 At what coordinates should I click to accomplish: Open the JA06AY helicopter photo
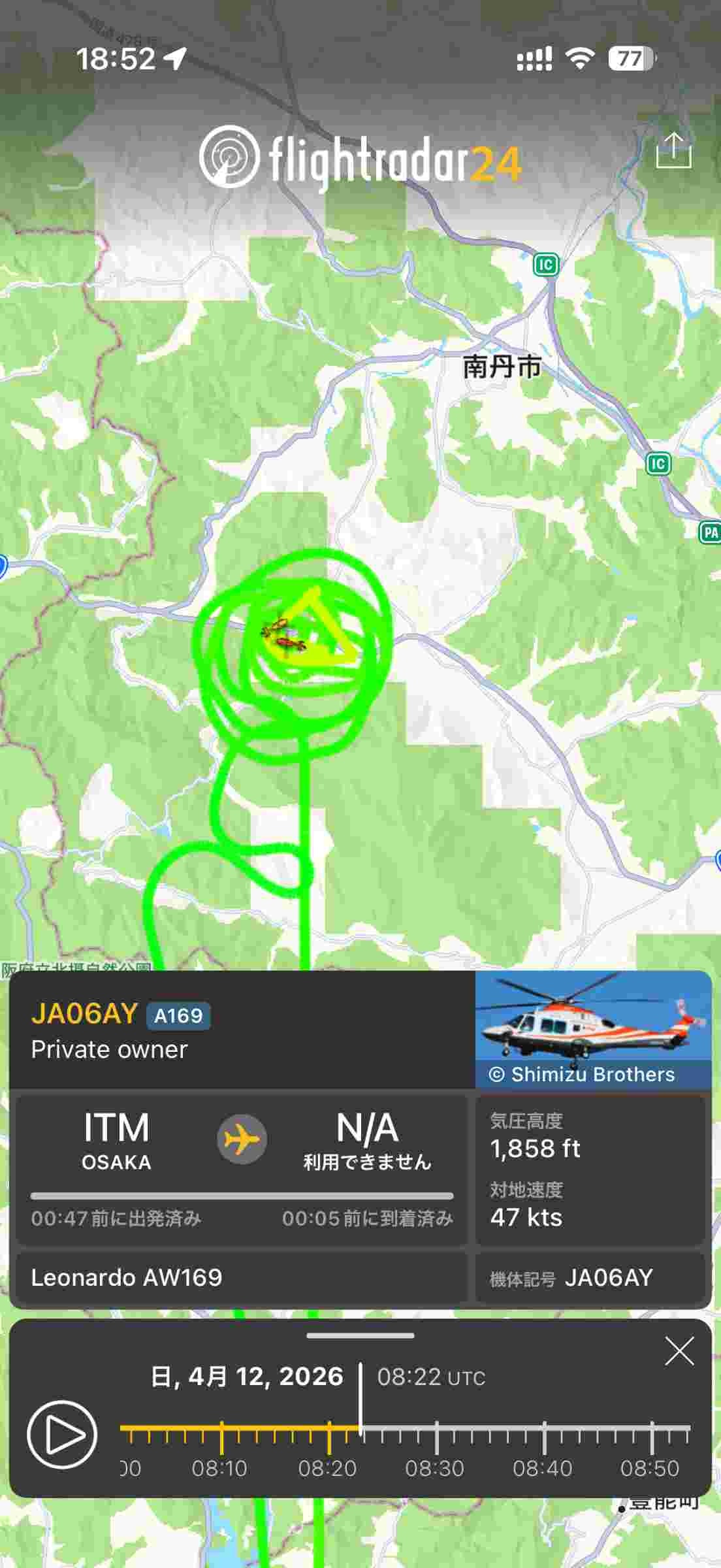pos(592,1028)
